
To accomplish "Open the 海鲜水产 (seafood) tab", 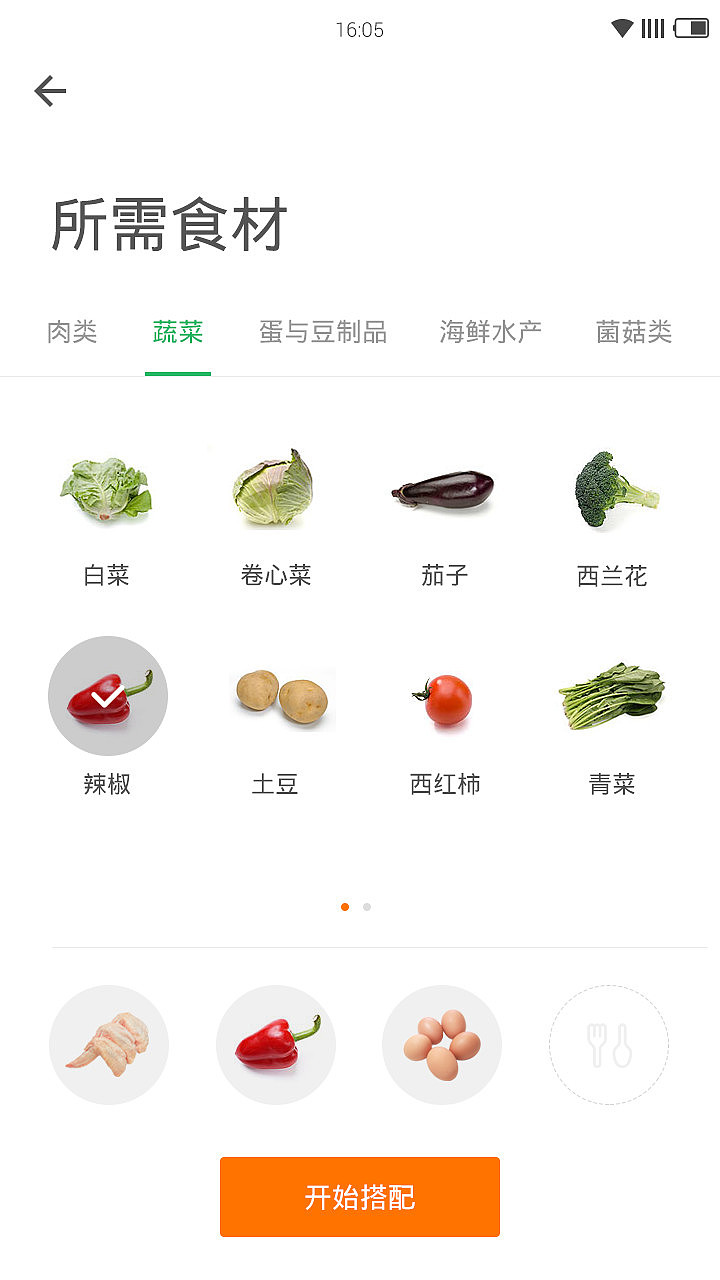I will [489, 332].
